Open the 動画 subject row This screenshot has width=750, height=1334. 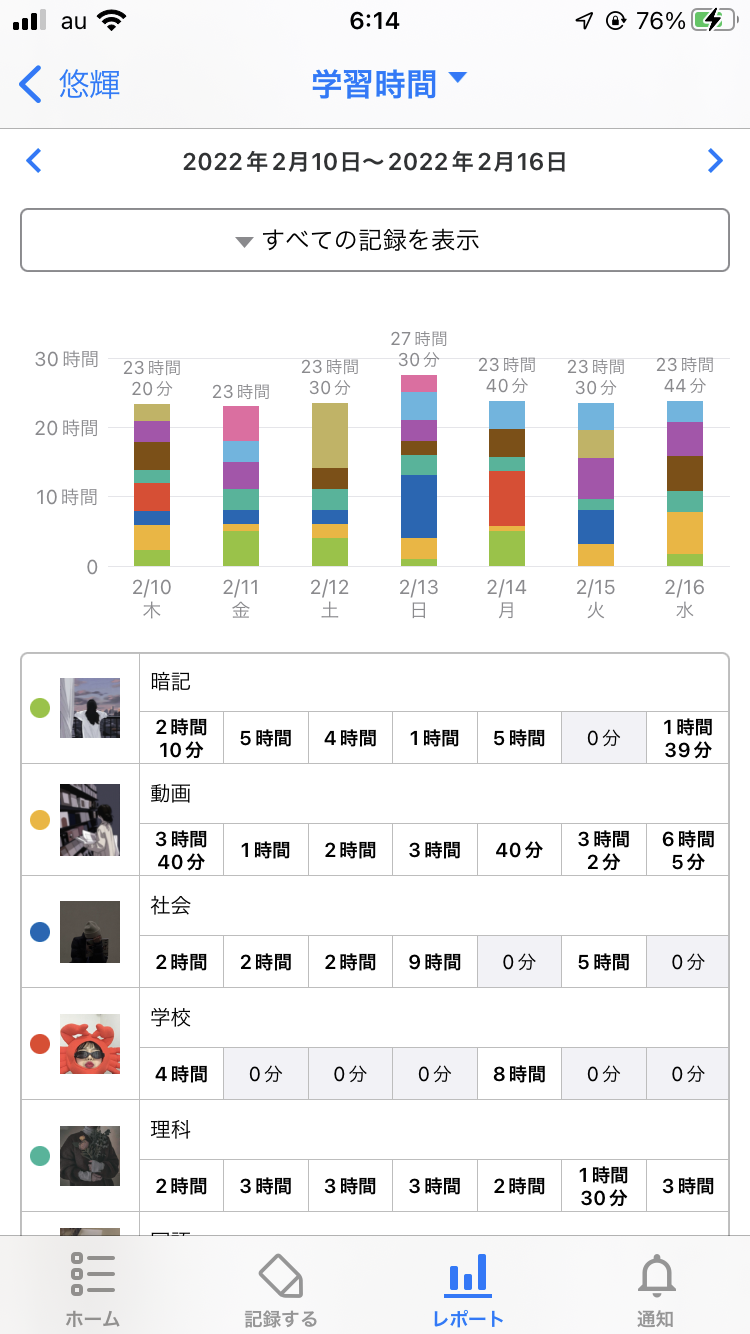click(x=375, y=821)
